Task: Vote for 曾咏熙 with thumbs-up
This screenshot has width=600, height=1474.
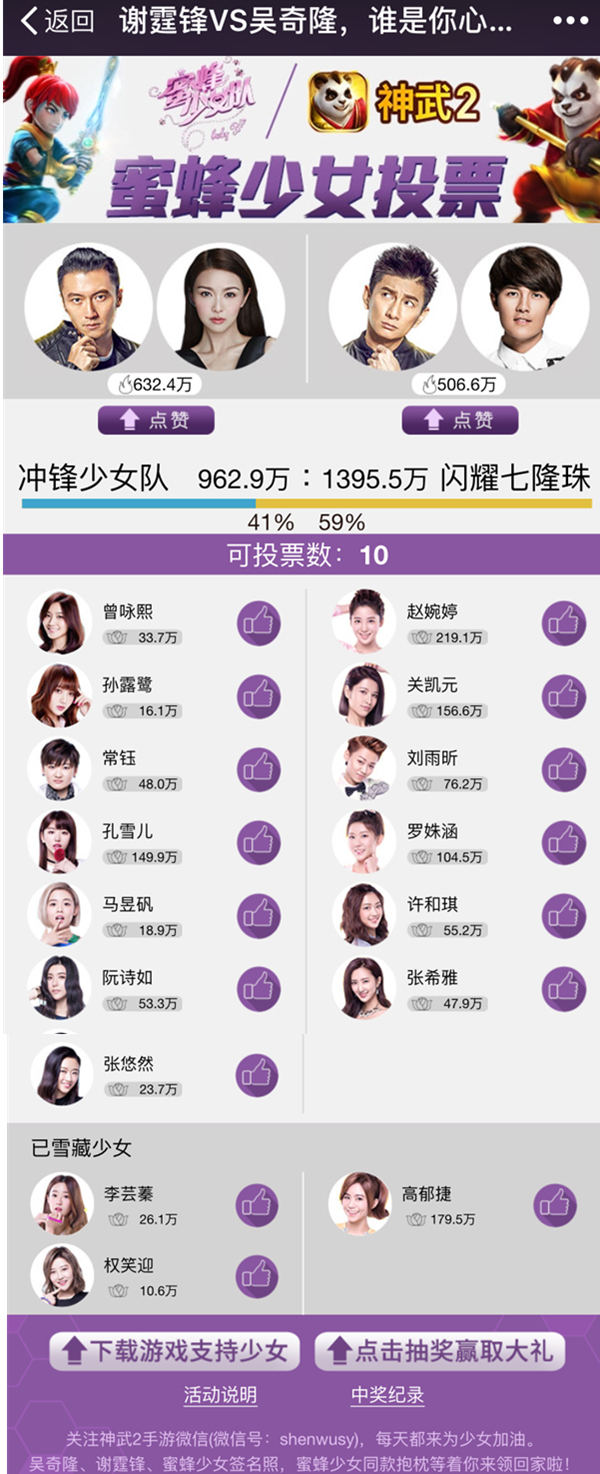Action: tap(259, 623)
